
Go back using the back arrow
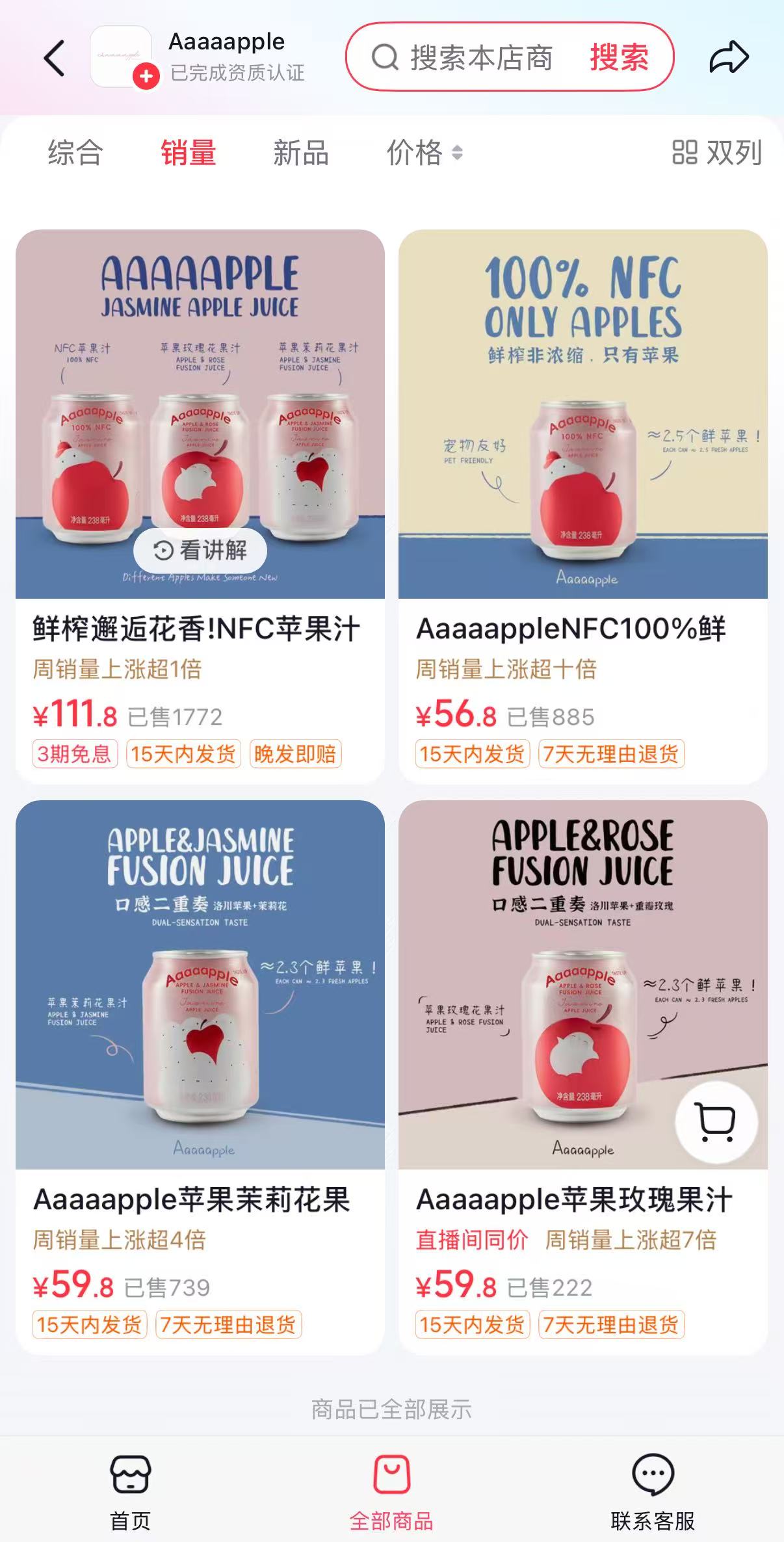55,58
